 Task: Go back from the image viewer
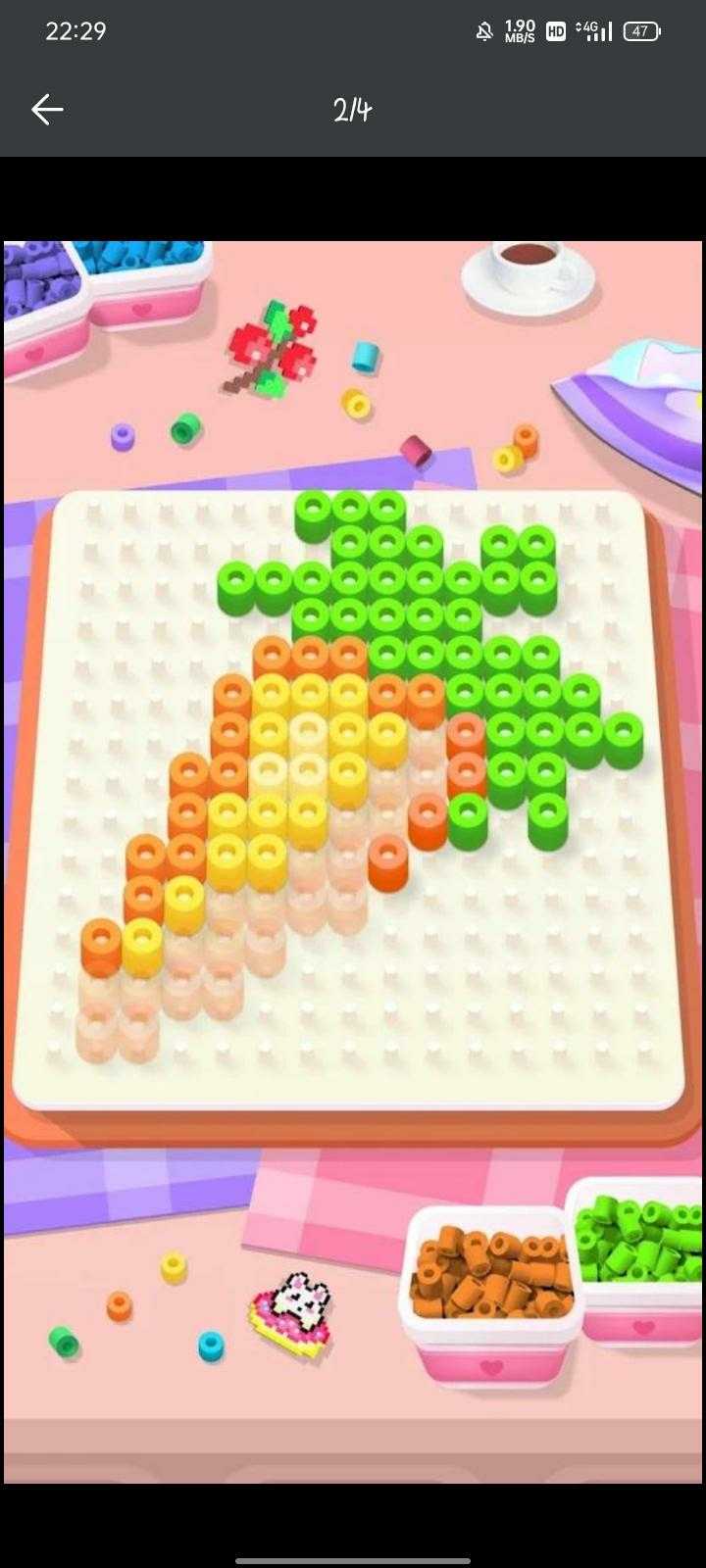pyautogui.click(x=47, y=109)
